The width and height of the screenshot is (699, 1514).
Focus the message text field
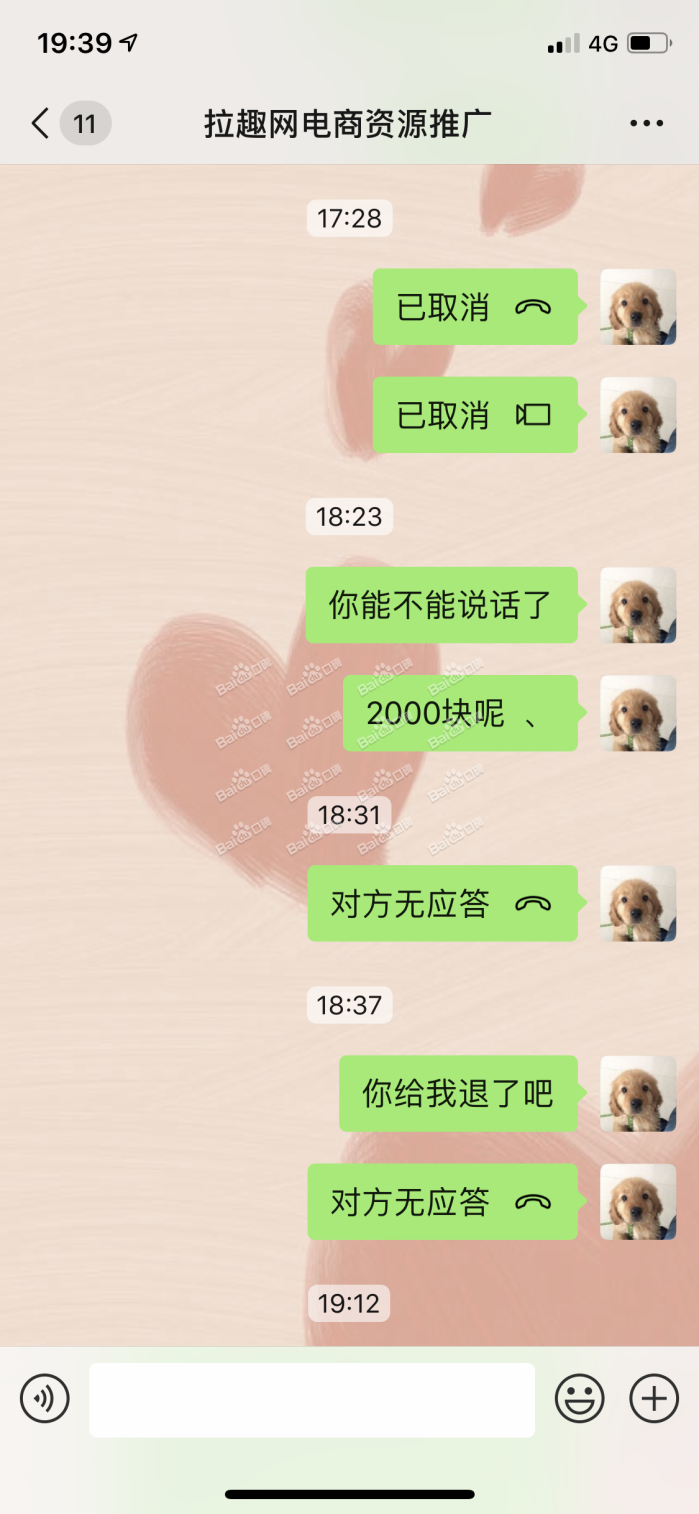point(312,1400)
